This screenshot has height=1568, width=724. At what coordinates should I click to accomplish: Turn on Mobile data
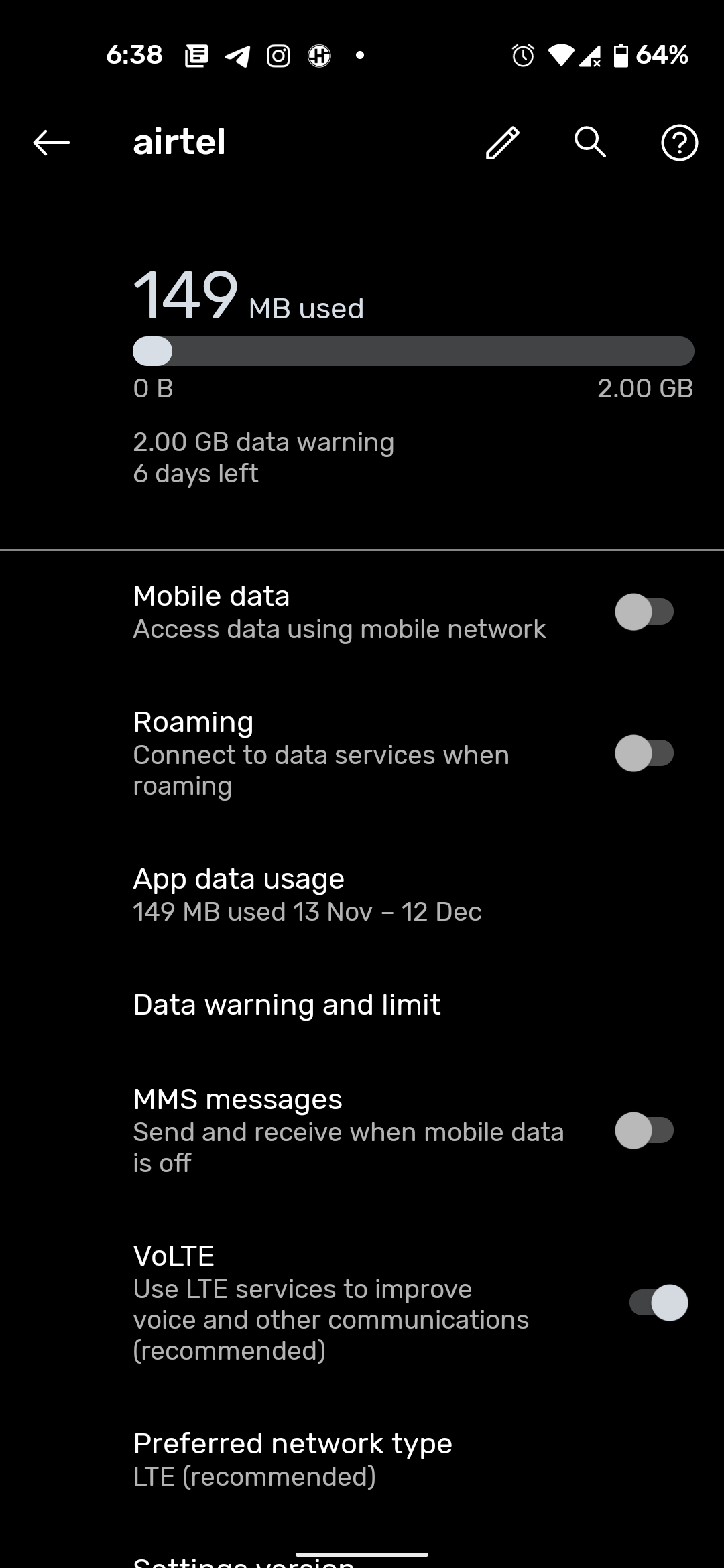(644, 612)
